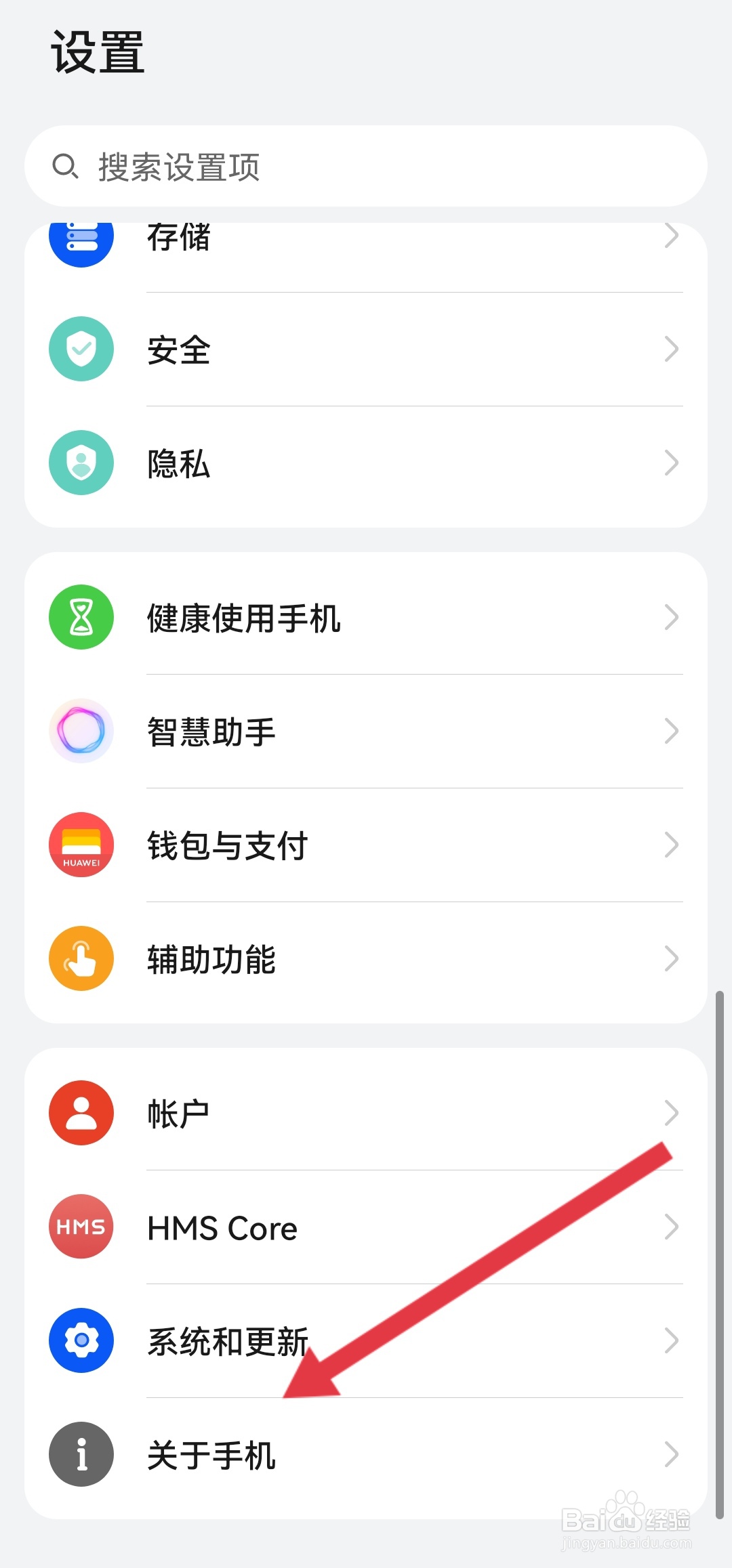The width and height of the screenshot is (732, 1568).
Task: Open the 帐户 account person icon
Action: (81, 1113)
